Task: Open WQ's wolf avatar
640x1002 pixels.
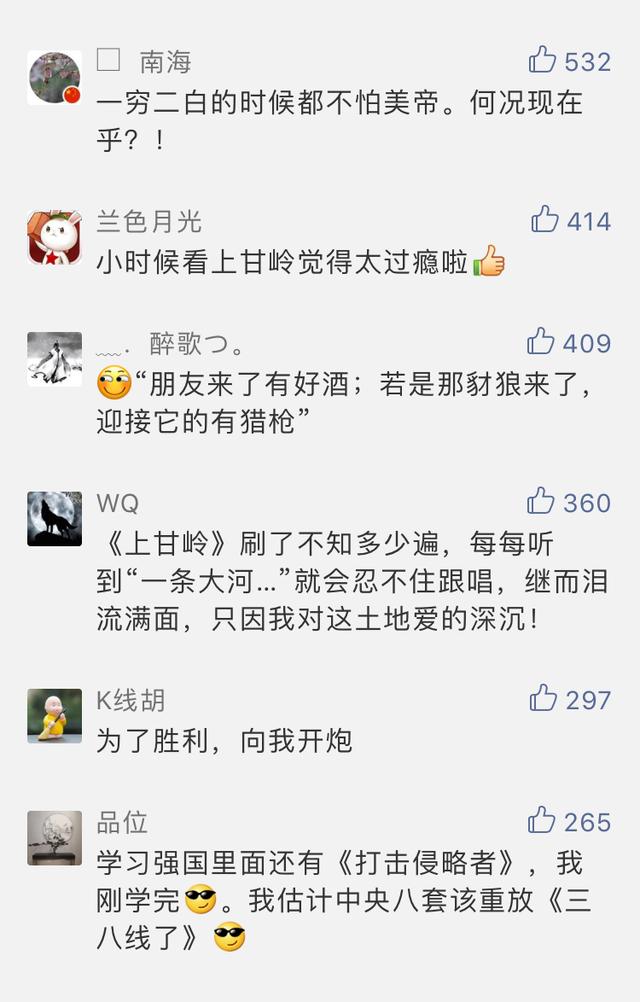Action: click(x=54, y=518)
